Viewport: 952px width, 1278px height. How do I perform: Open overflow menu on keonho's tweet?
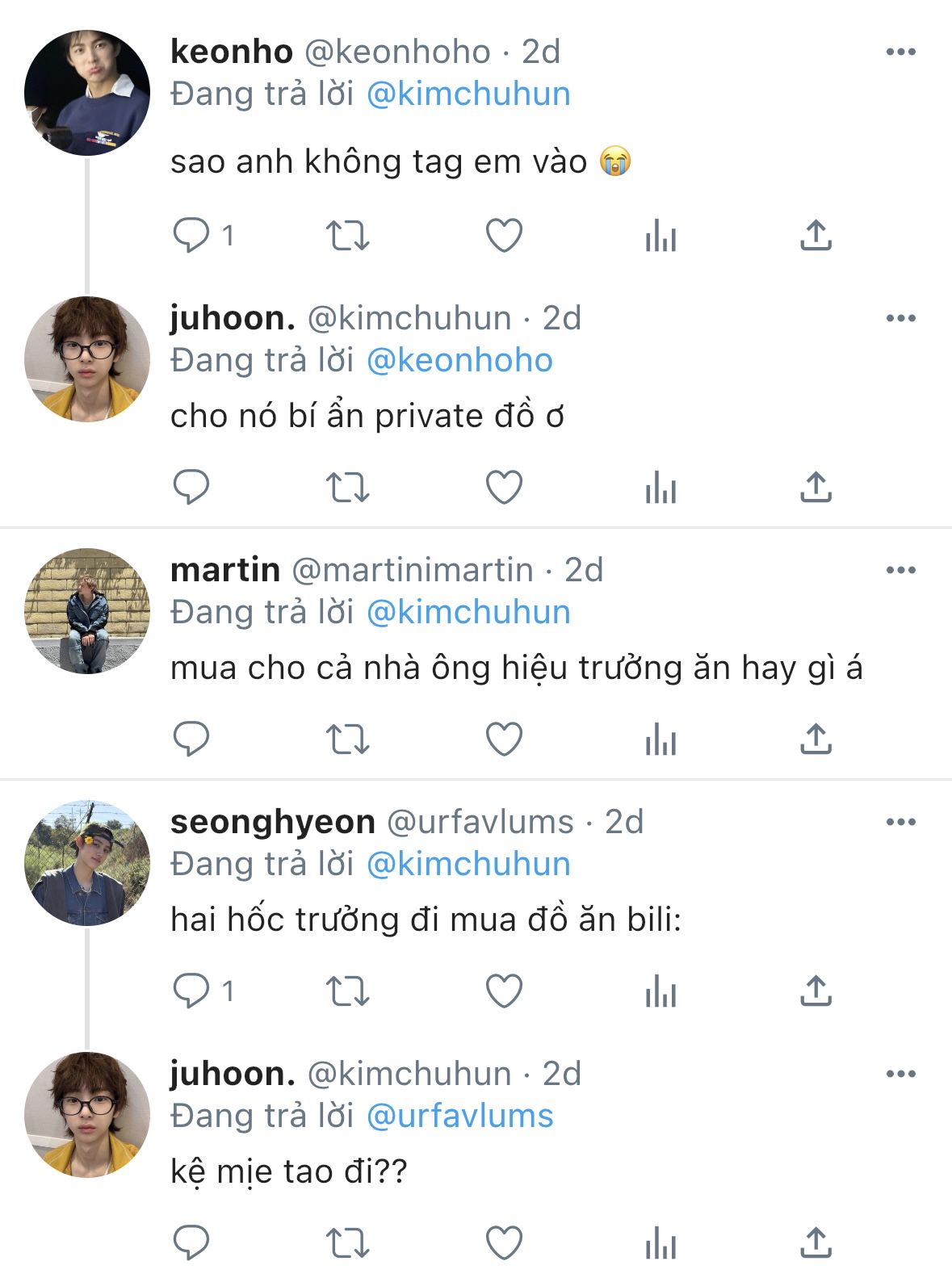click(x=900, y=52)
